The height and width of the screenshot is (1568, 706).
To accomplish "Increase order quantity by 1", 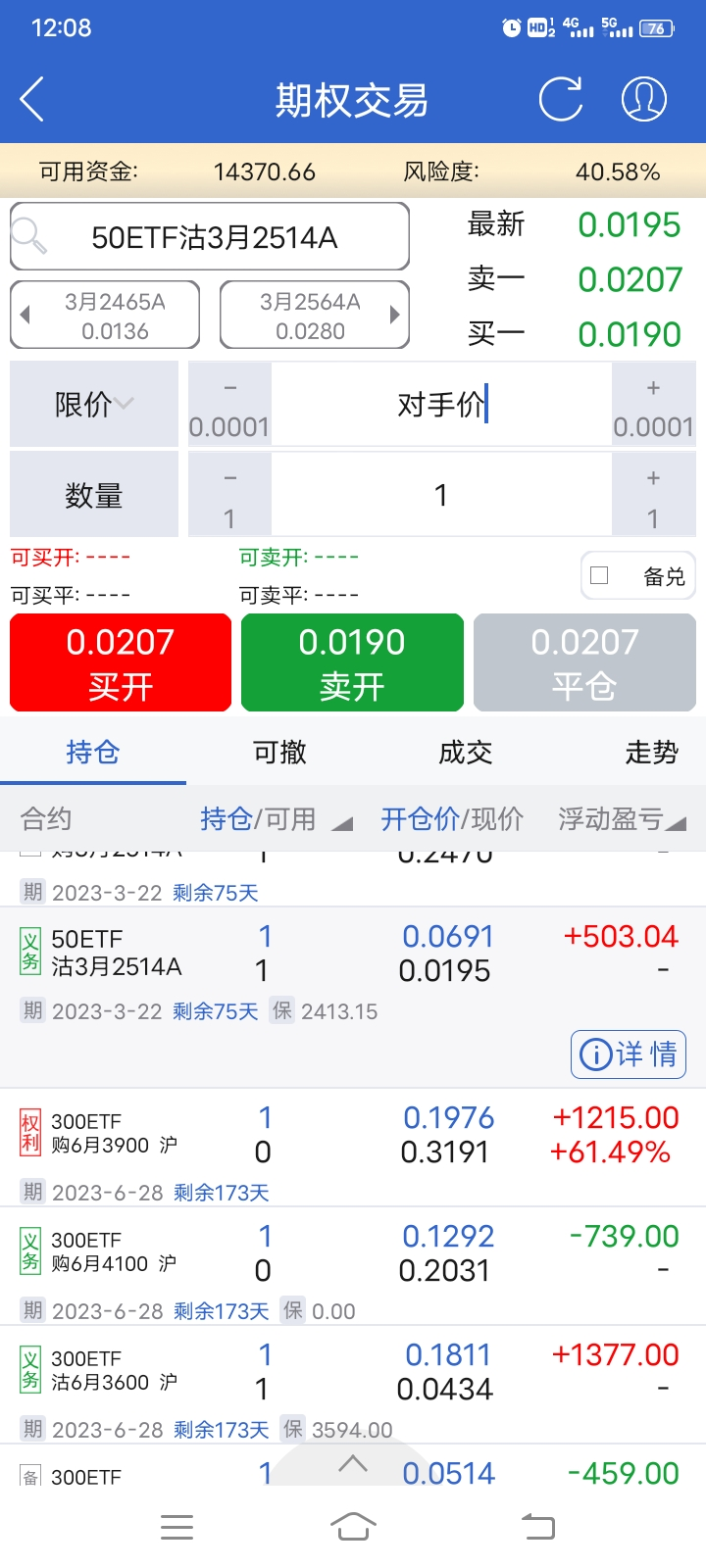I will pyautogui.click(x=653, y=495).
